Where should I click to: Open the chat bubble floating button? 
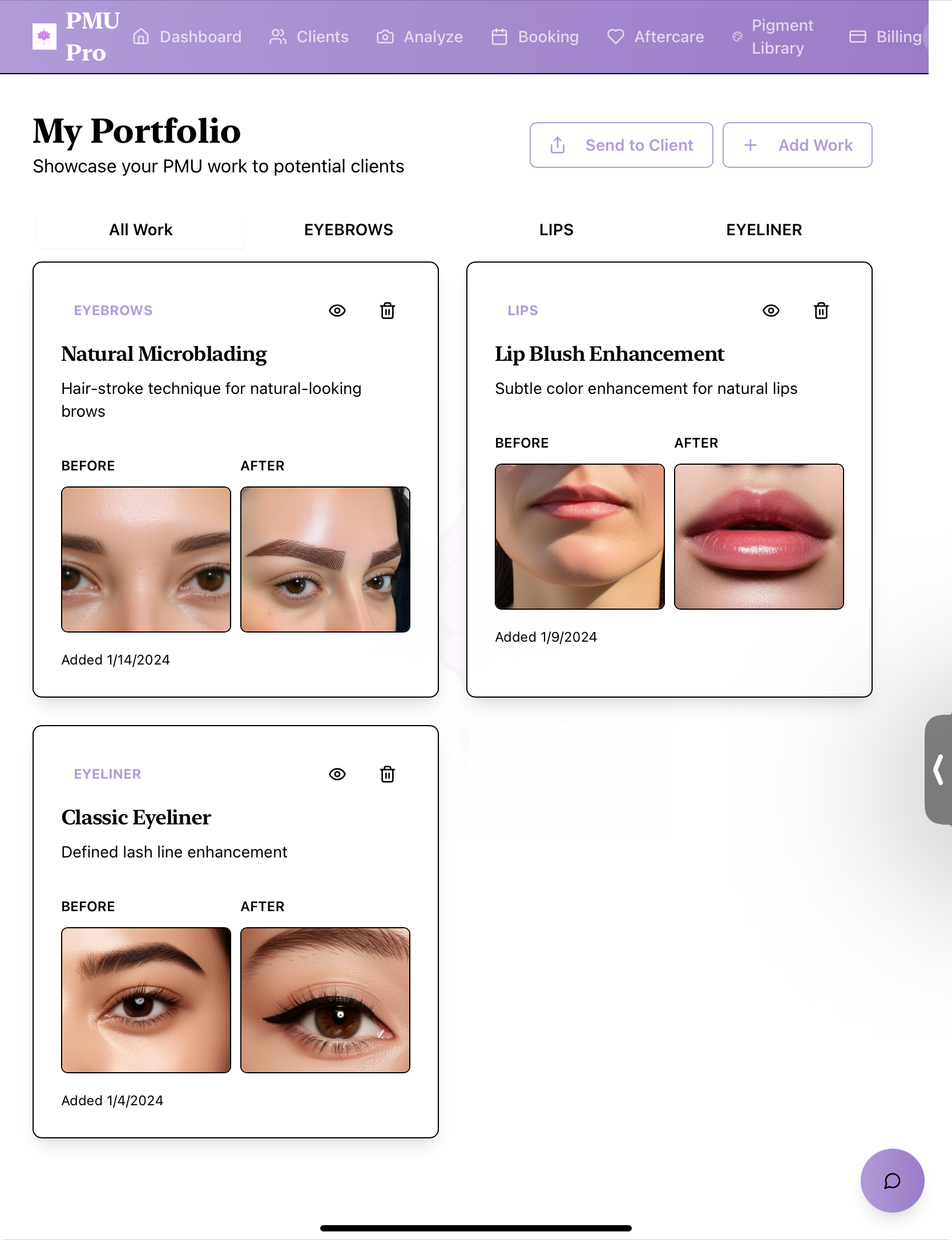coord(892,1181)
